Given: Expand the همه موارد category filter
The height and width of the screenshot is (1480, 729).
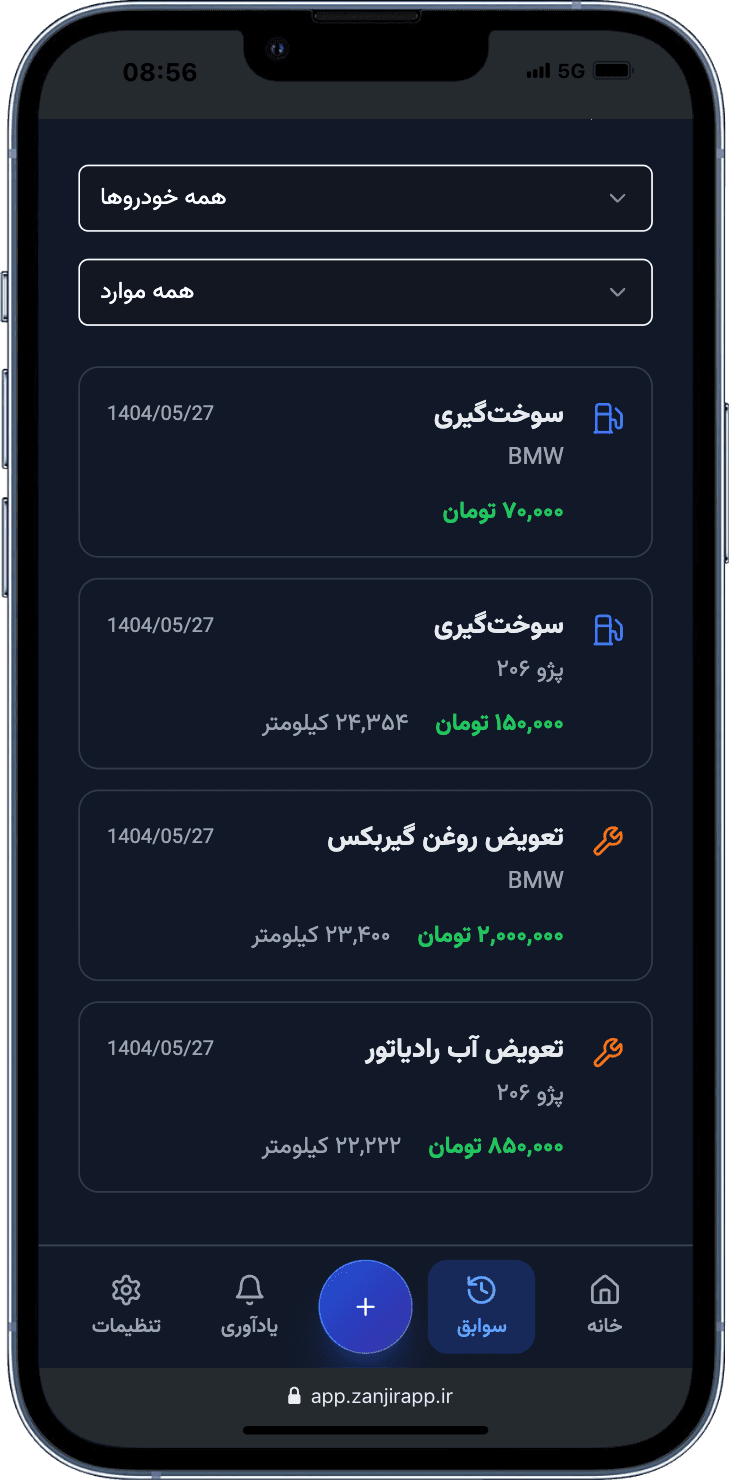Looking at the screenshot, I should (365, 292).
